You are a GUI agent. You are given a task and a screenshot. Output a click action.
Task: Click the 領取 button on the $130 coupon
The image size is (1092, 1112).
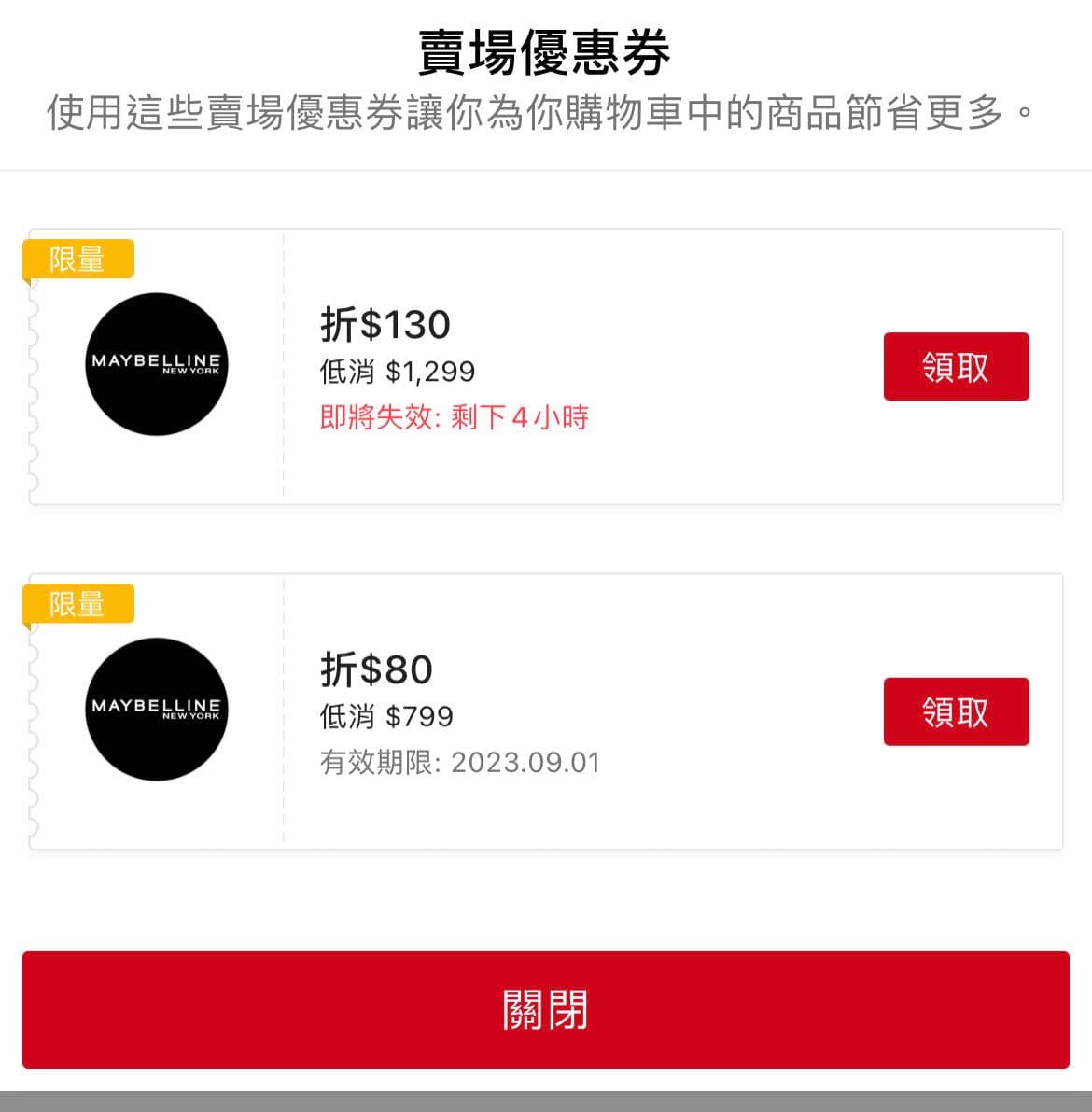coord(956,366)
